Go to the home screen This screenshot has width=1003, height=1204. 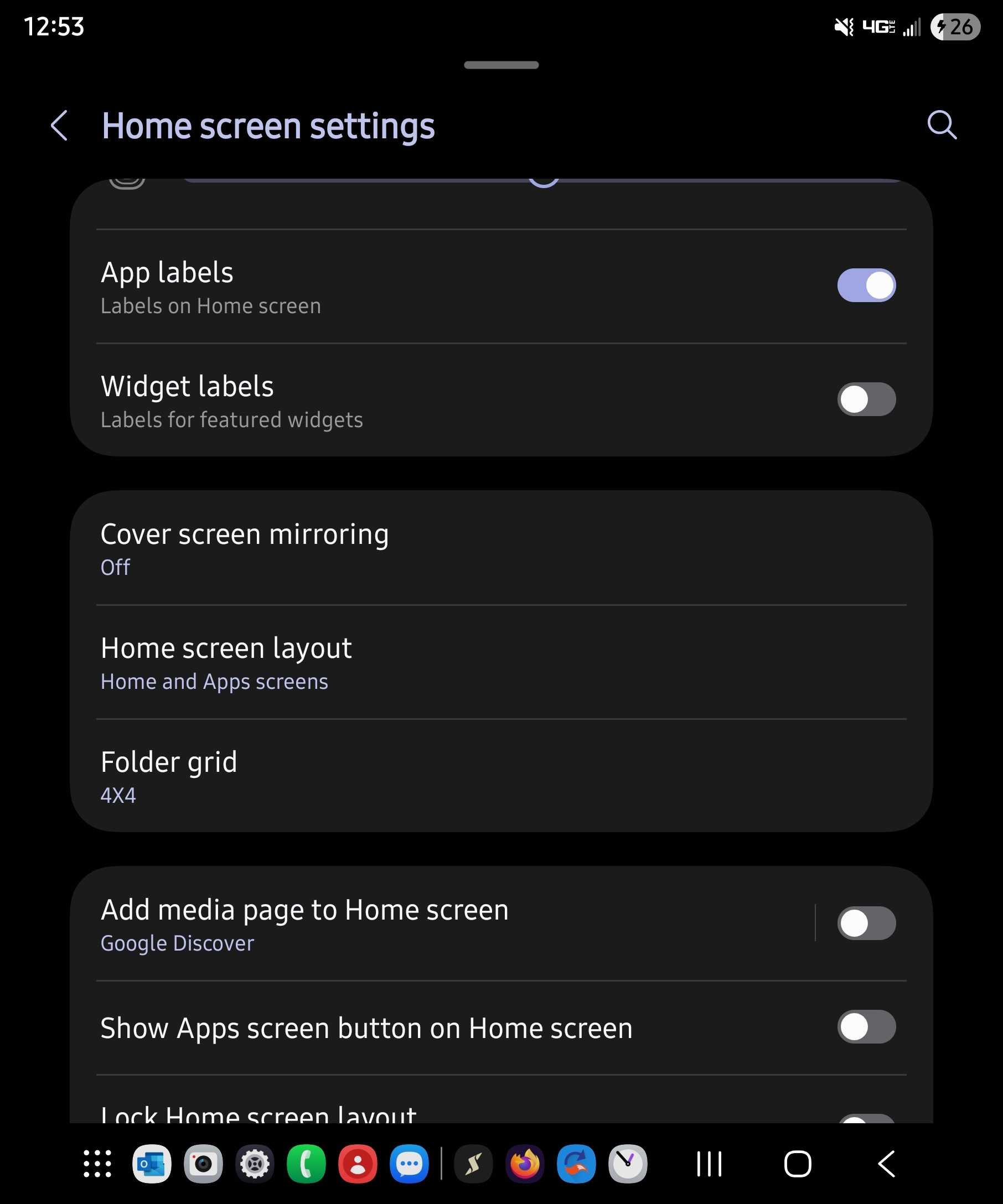coord(797,1164)
